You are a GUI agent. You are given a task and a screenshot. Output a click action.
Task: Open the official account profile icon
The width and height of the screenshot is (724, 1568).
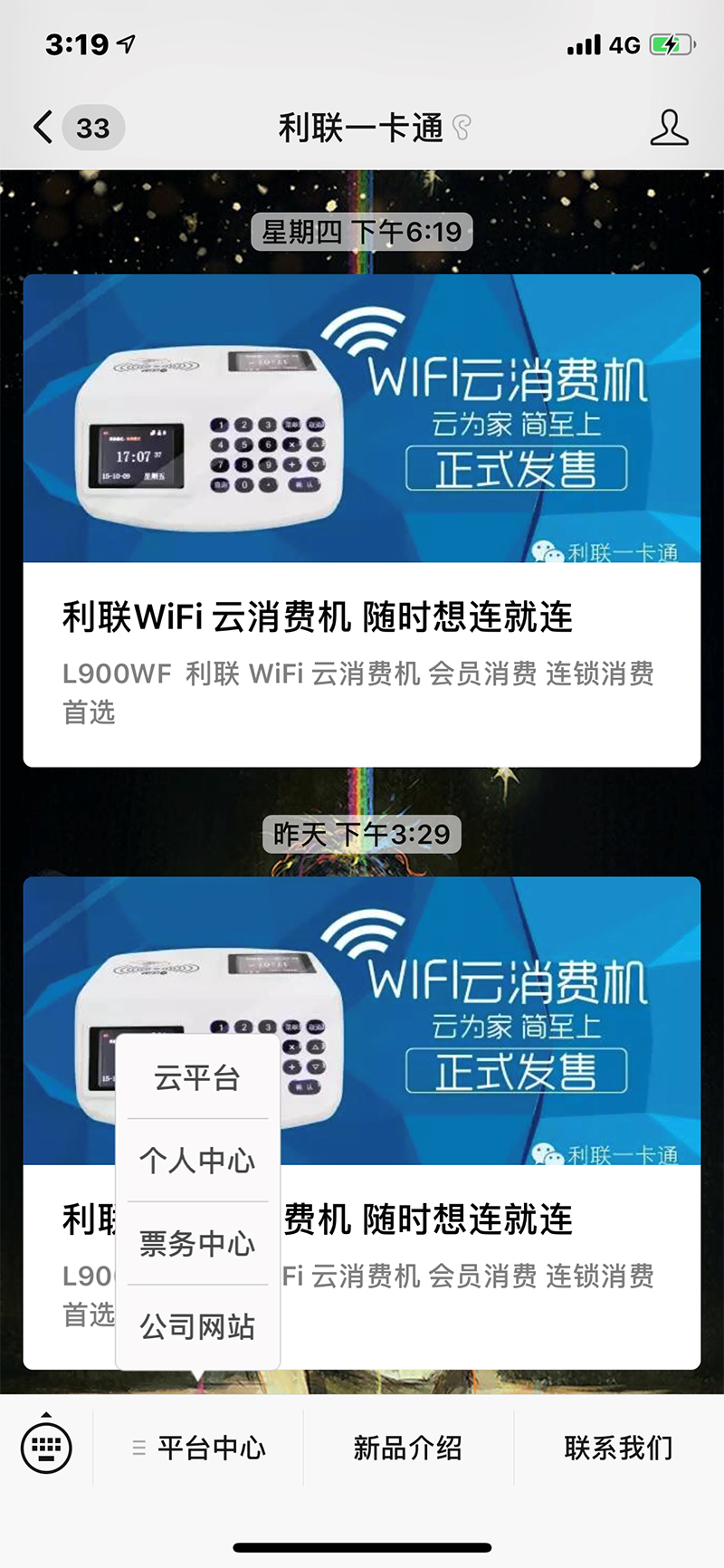pyautogui.click(x=669, y=128)
